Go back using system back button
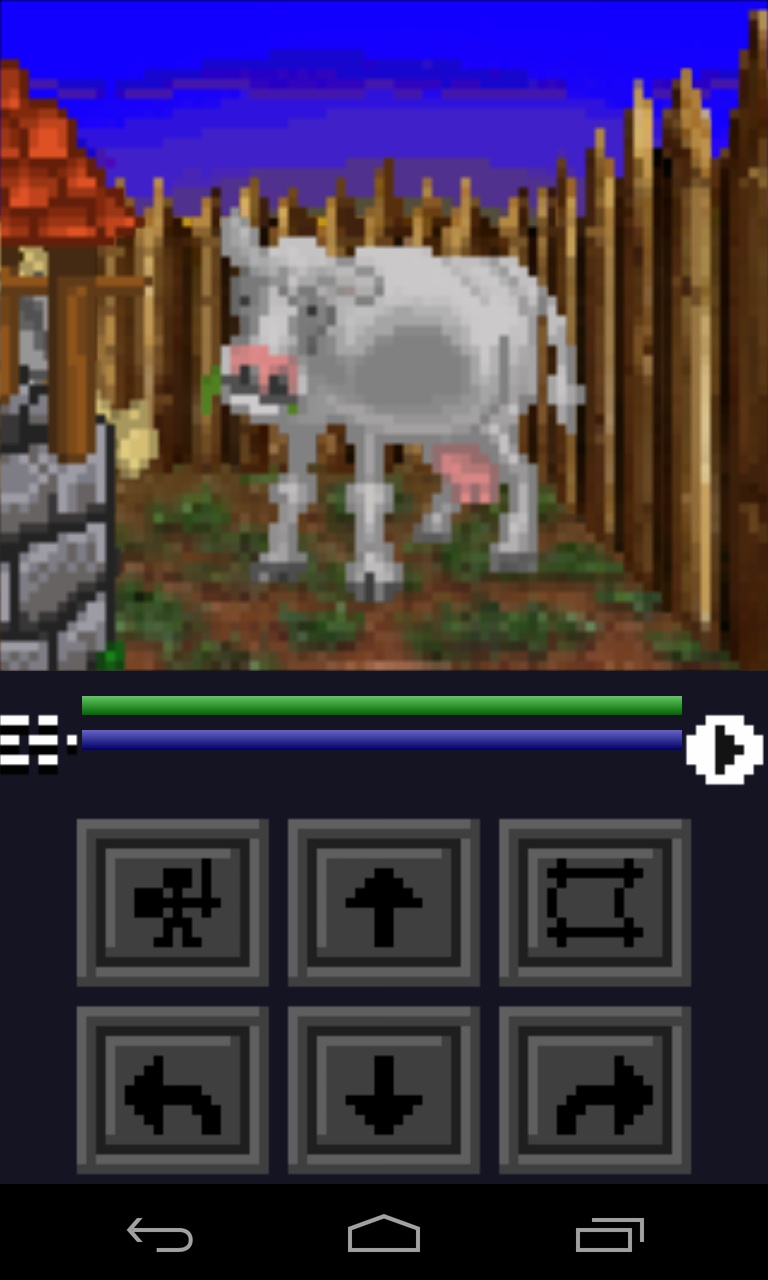Image resolution: width=768 pixels, height=1280 pixels. pyautogui.click(x=160, y=1235)
